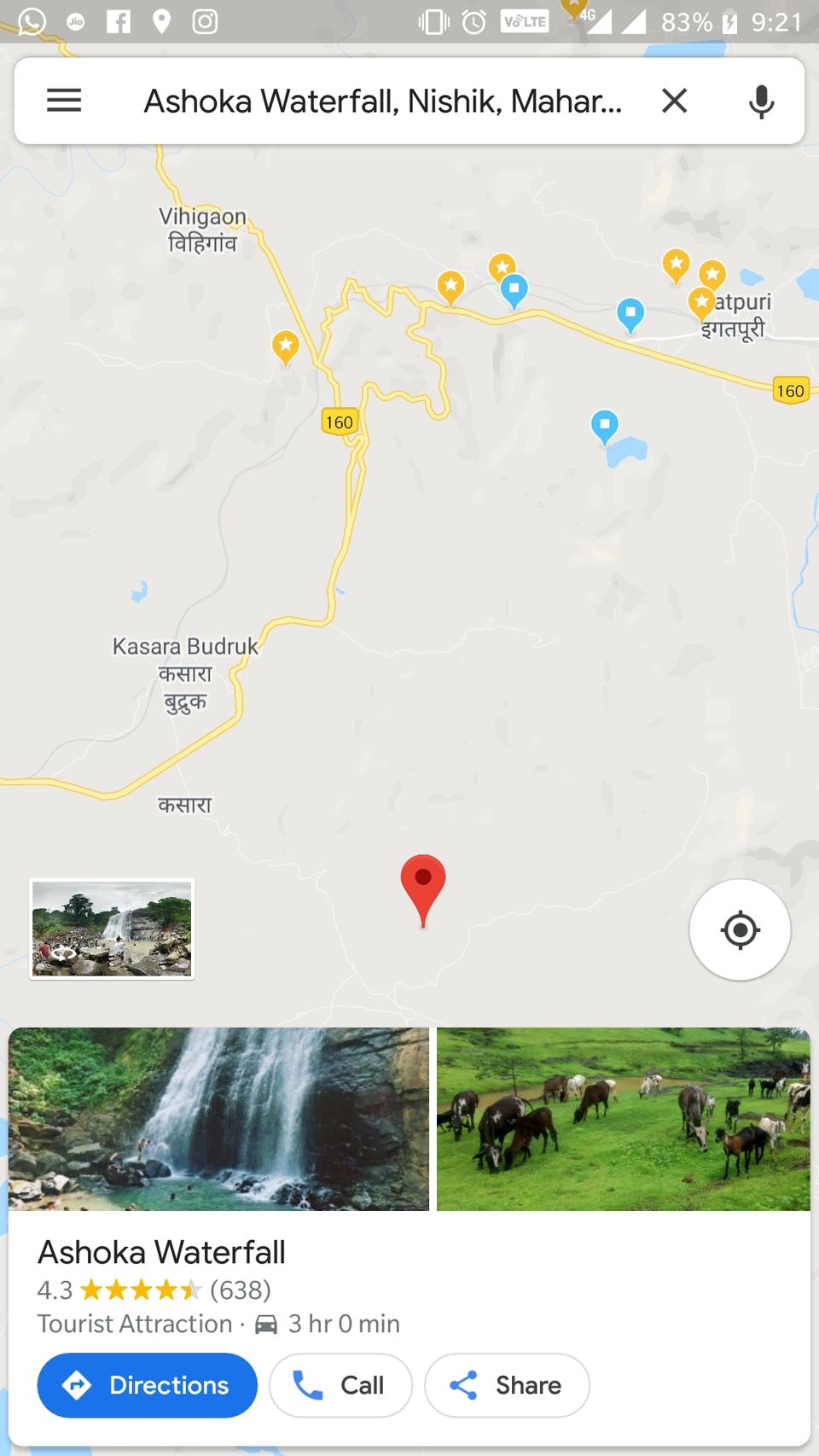Screen dimensions: 819x1456
Task: Tap the Ashoka Waterfall search field
Action: coord(383,101)
